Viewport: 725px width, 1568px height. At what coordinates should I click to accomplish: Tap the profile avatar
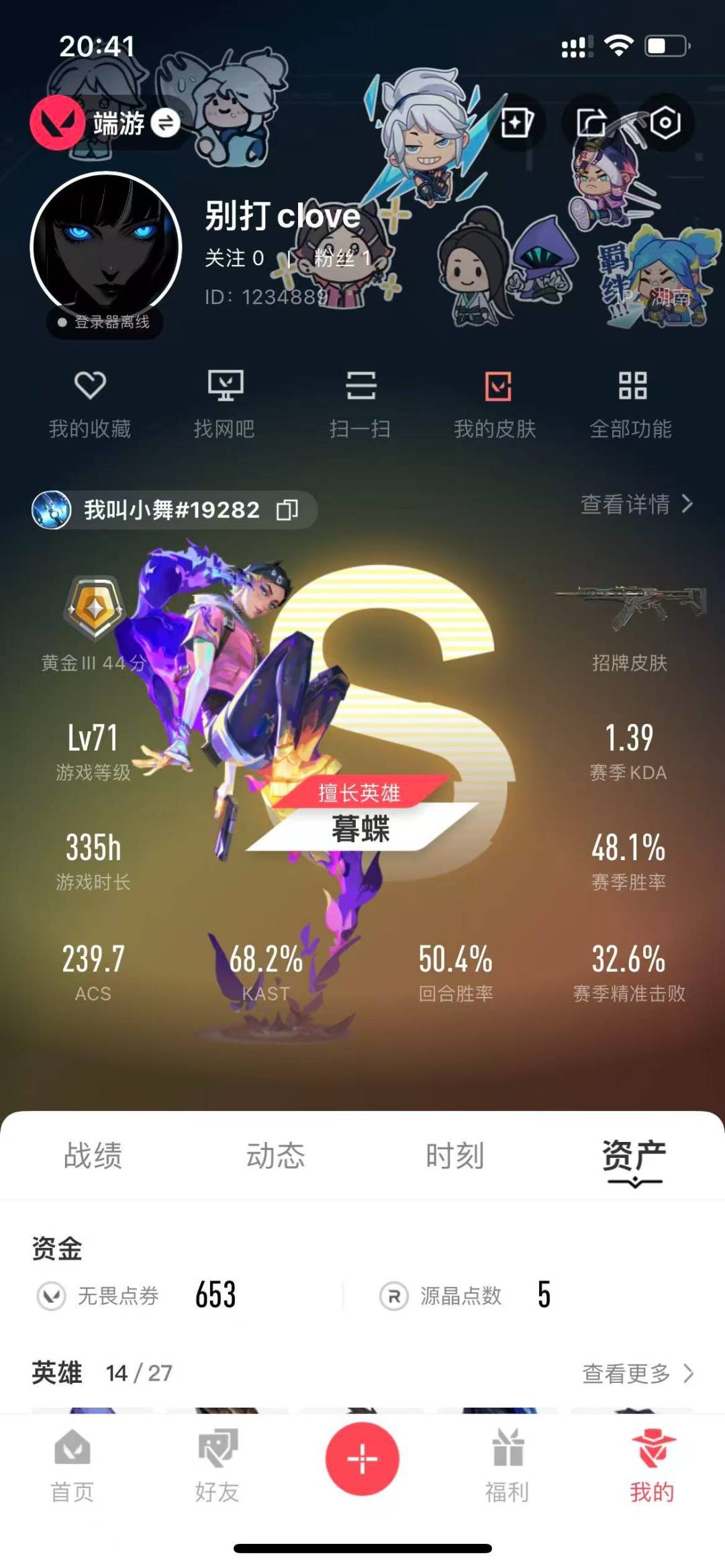coord(106,247)
